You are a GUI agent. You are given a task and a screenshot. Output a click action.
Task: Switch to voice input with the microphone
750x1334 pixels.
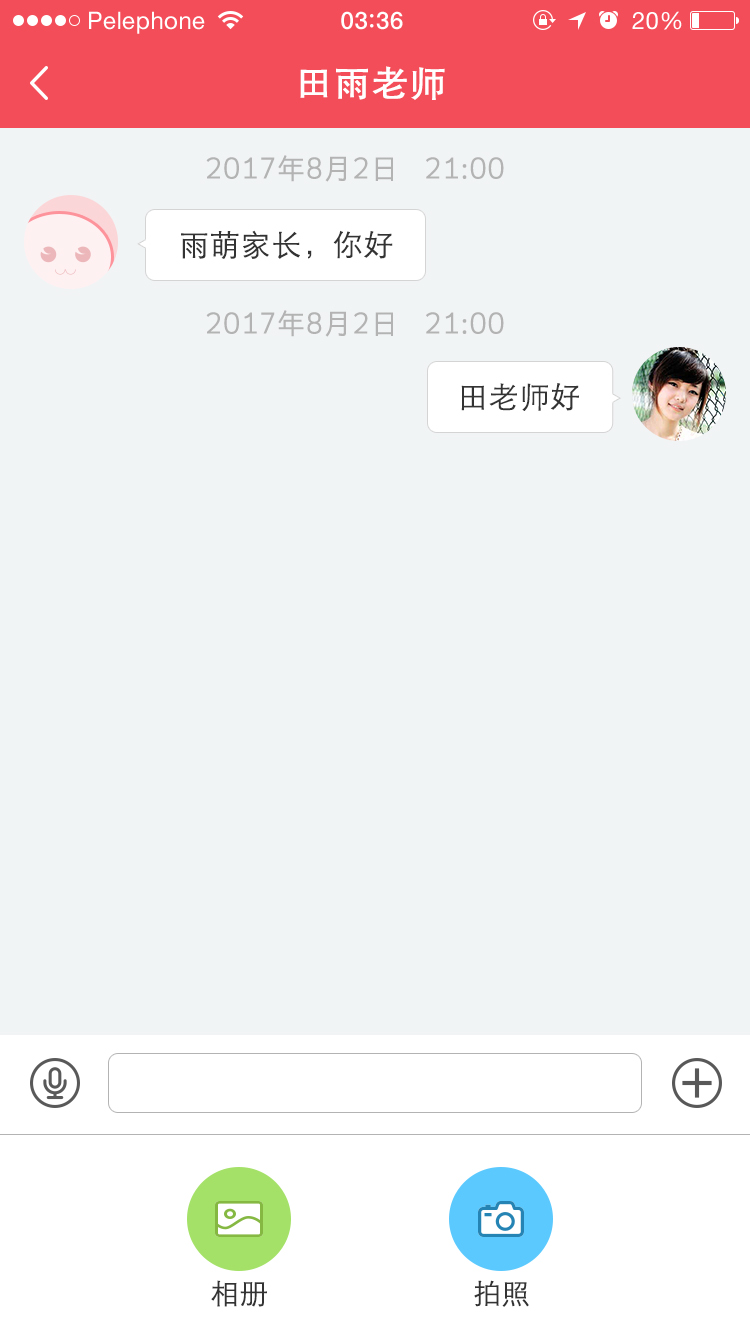[x=55, y=1083]
